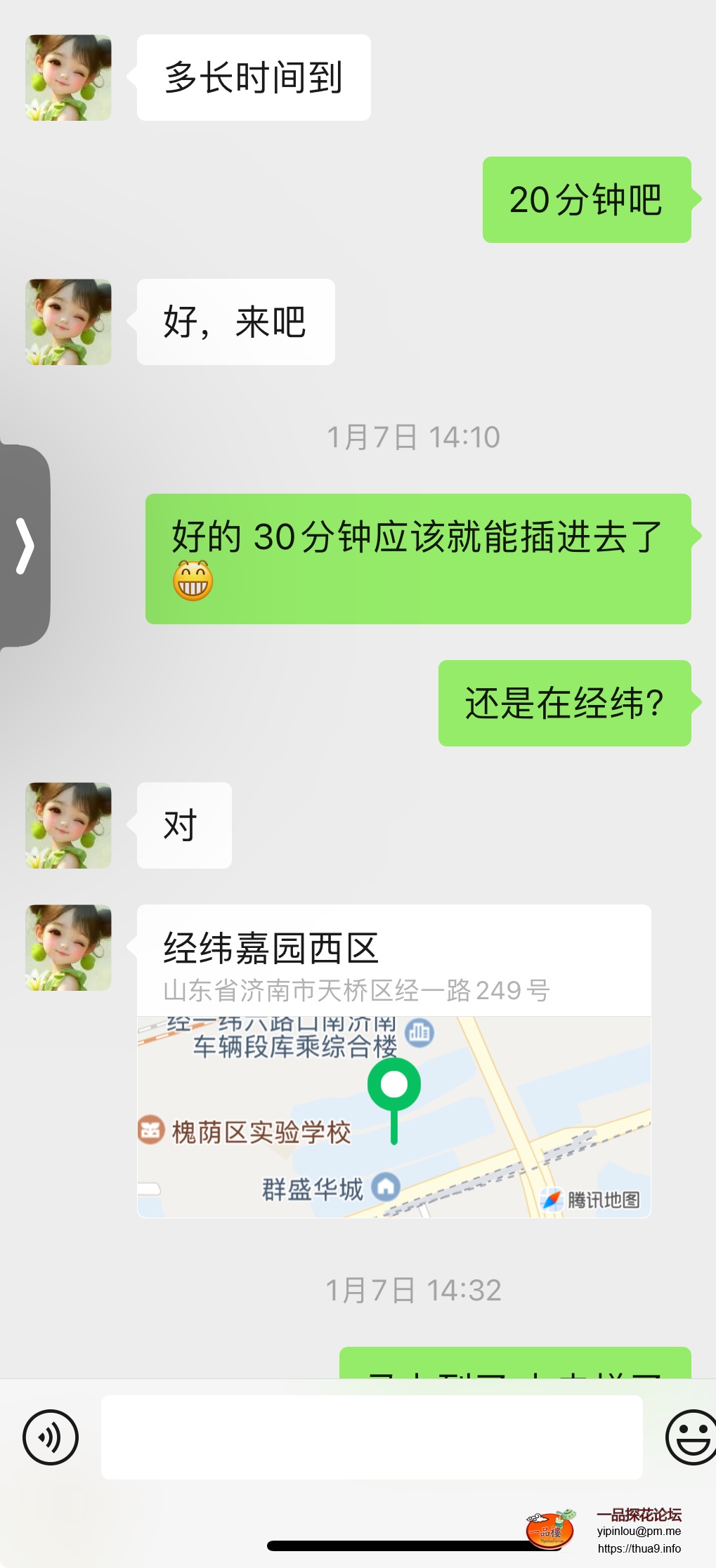The image size is (716, 1568).
Task: Switch to voice message input
Action: pos(50,1437)
